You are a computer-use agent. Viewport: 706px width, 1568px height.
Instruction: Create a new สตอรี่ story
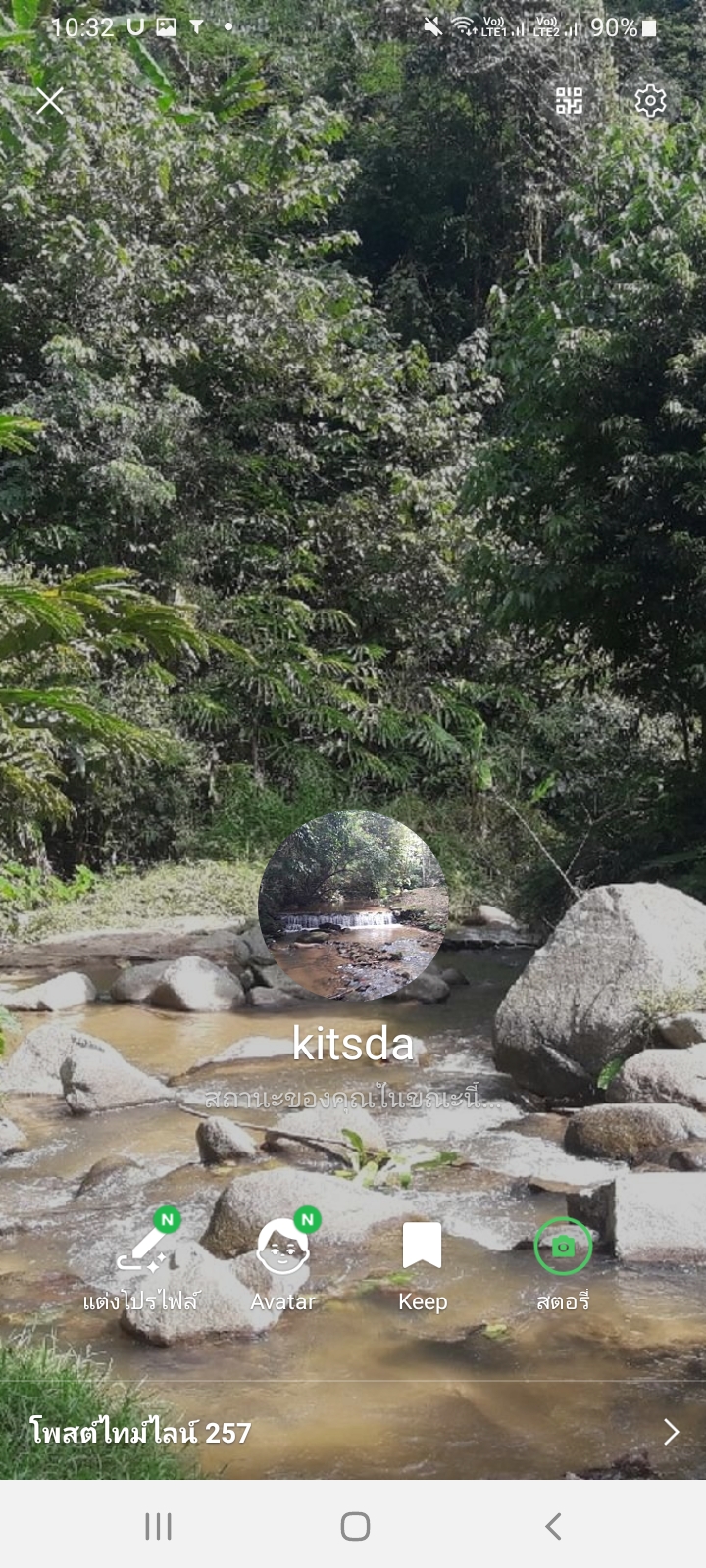(563, 1264)
